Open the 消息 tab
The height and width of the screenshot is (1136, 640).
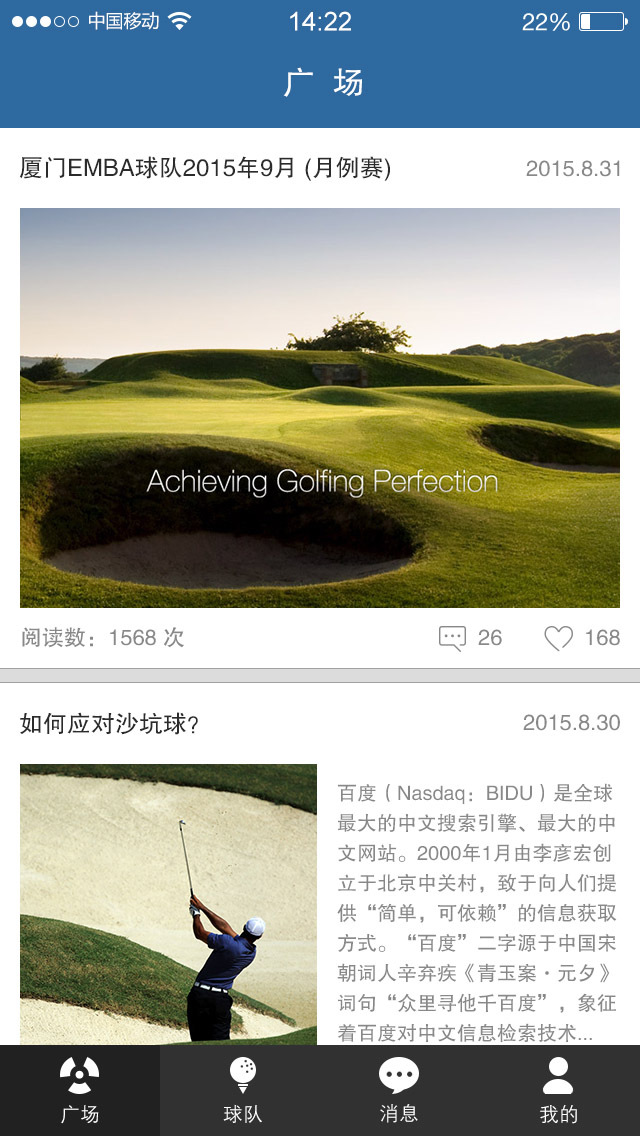[x=398, y=1090]
